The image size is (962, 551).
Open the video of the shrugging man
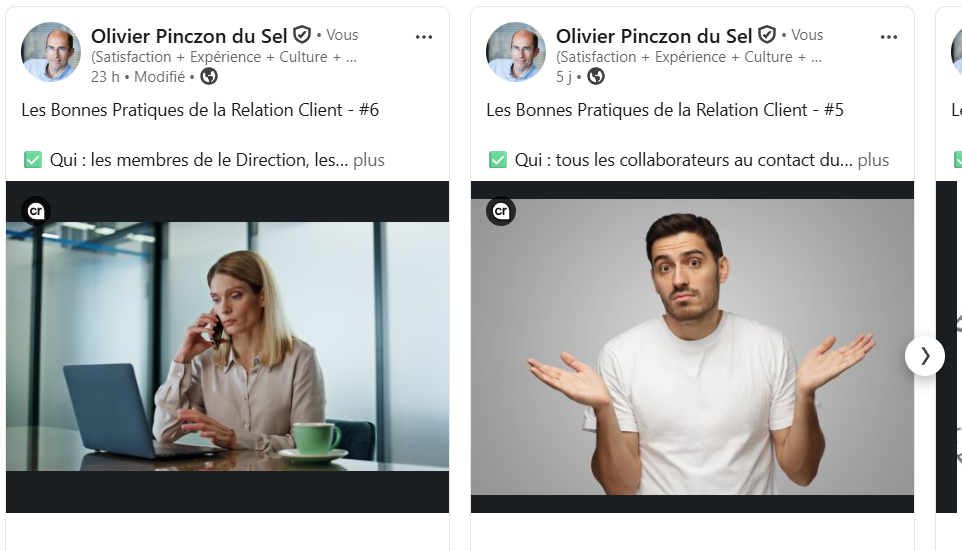692,347
